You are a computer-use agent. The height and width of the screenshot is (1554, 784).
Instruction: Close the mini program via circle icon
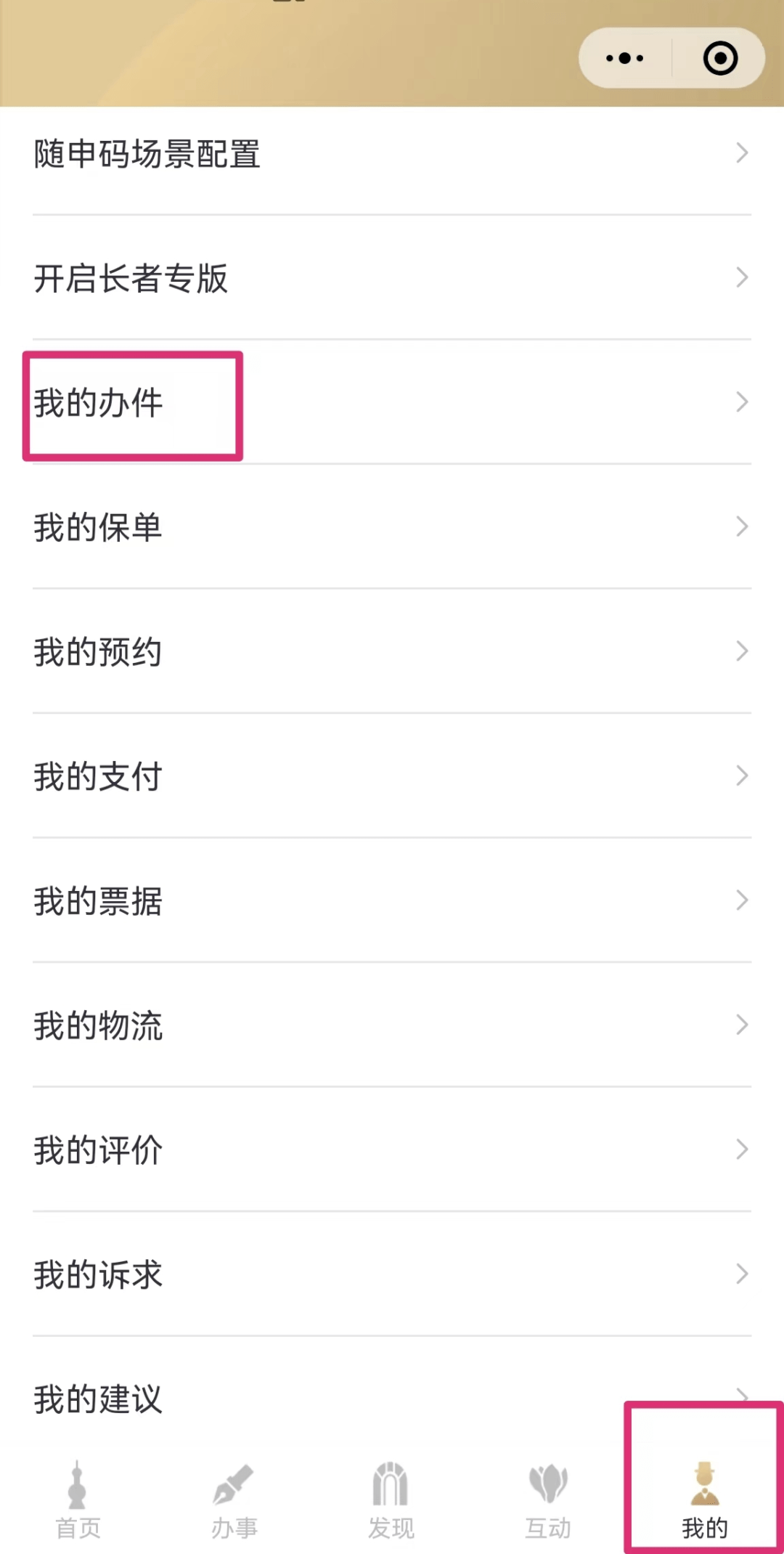click(720, 58)
